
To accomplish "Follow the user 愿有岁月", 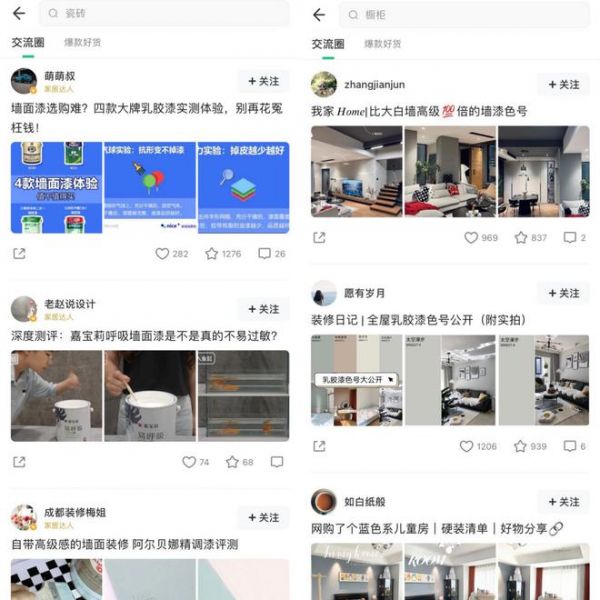I will [562, 293].
